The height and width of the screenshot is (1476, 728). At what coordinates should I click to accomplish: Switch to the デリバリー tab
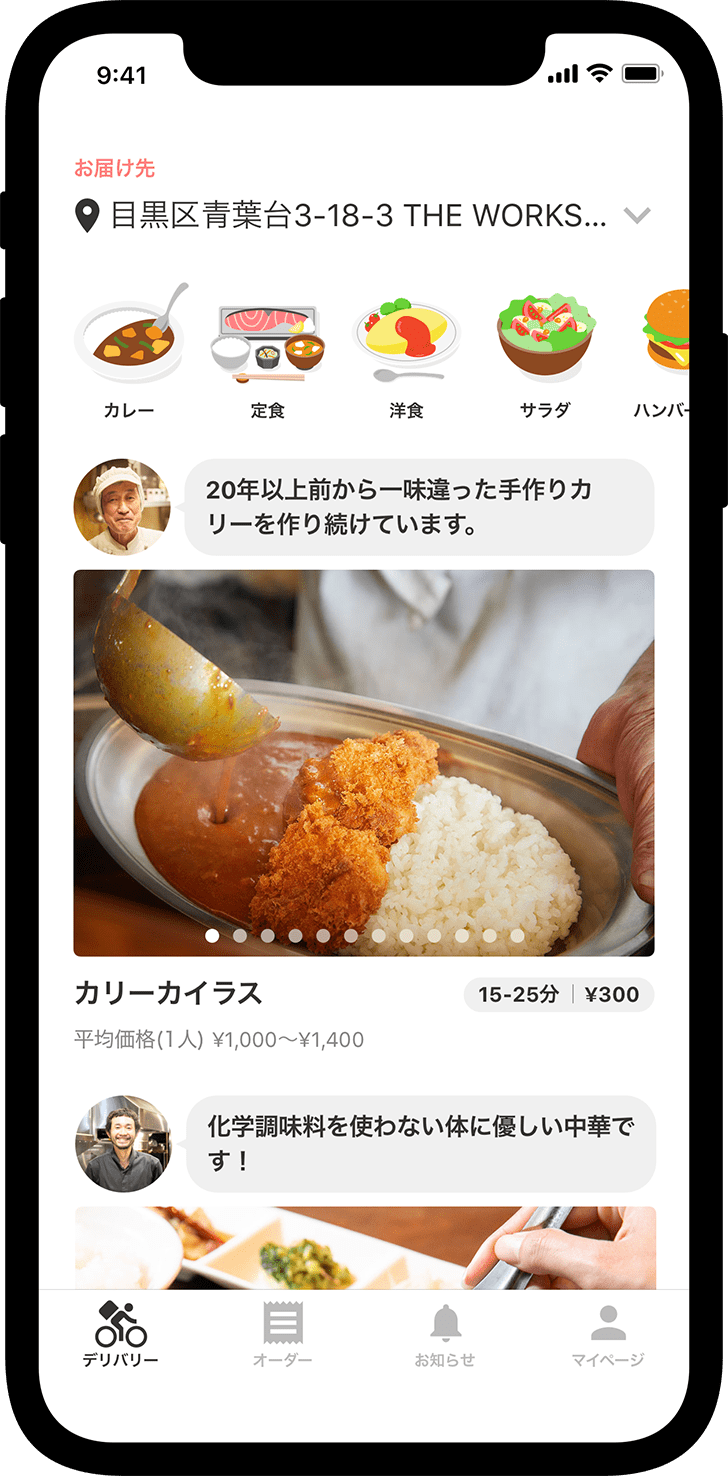(121, 1334)
